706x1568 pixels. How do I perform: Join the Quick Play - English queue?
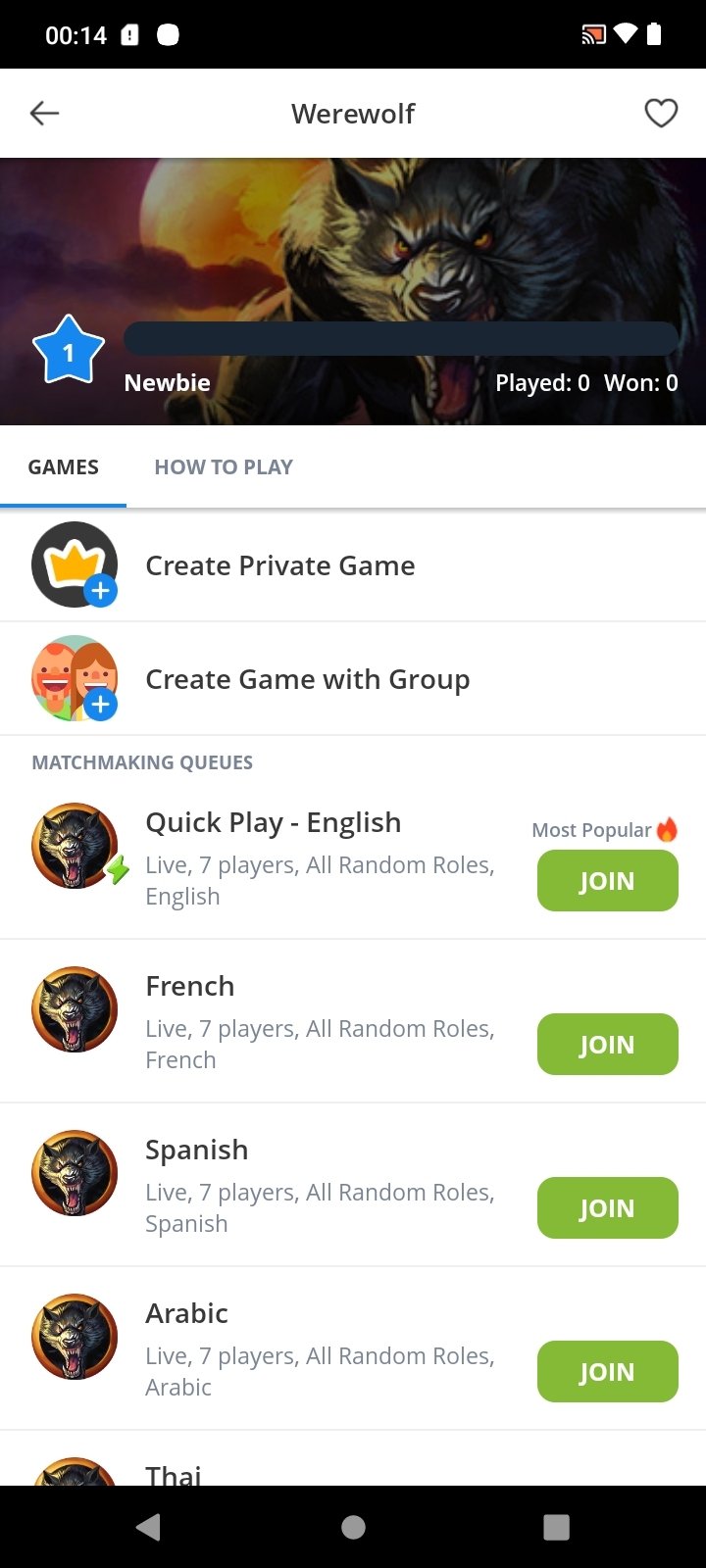(607, 881)
